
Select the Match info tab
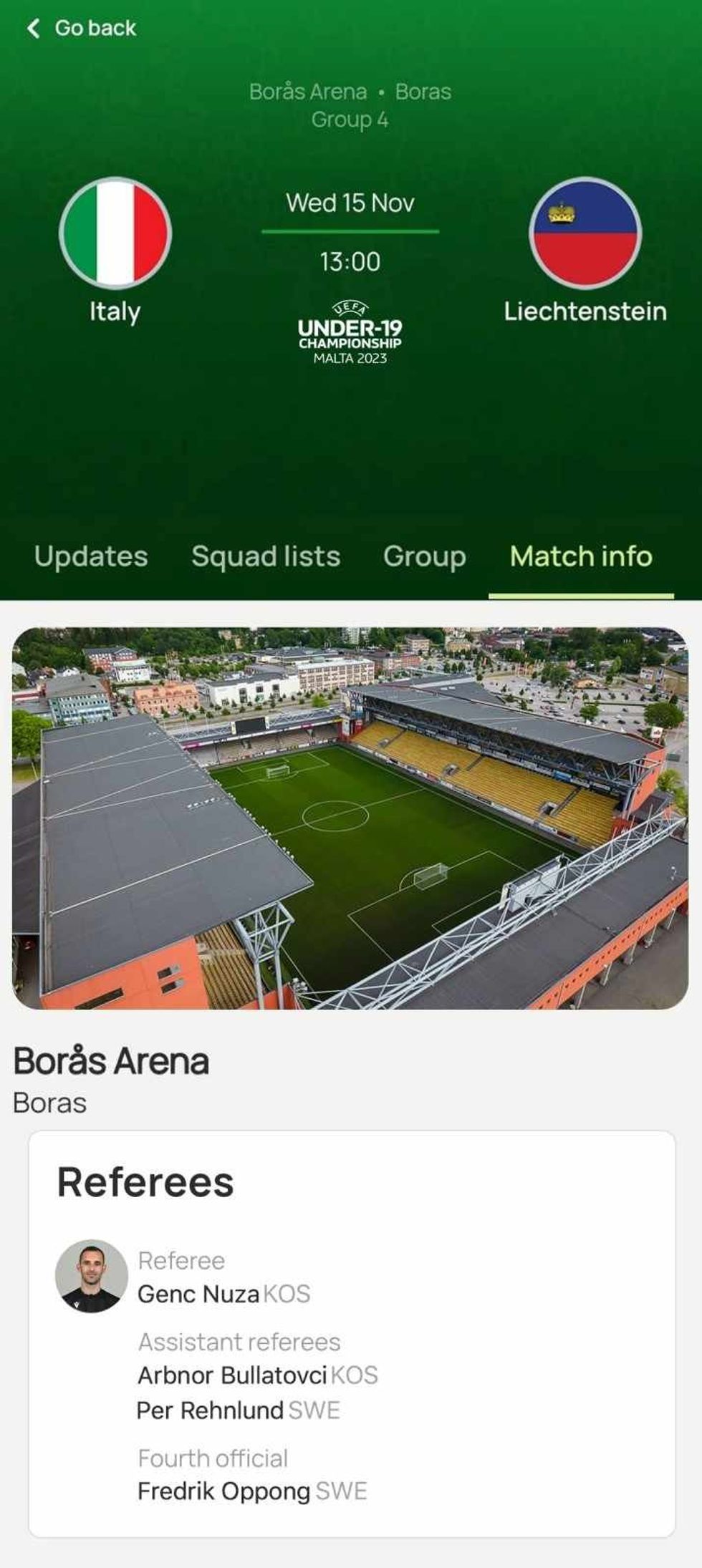[580, 556]
